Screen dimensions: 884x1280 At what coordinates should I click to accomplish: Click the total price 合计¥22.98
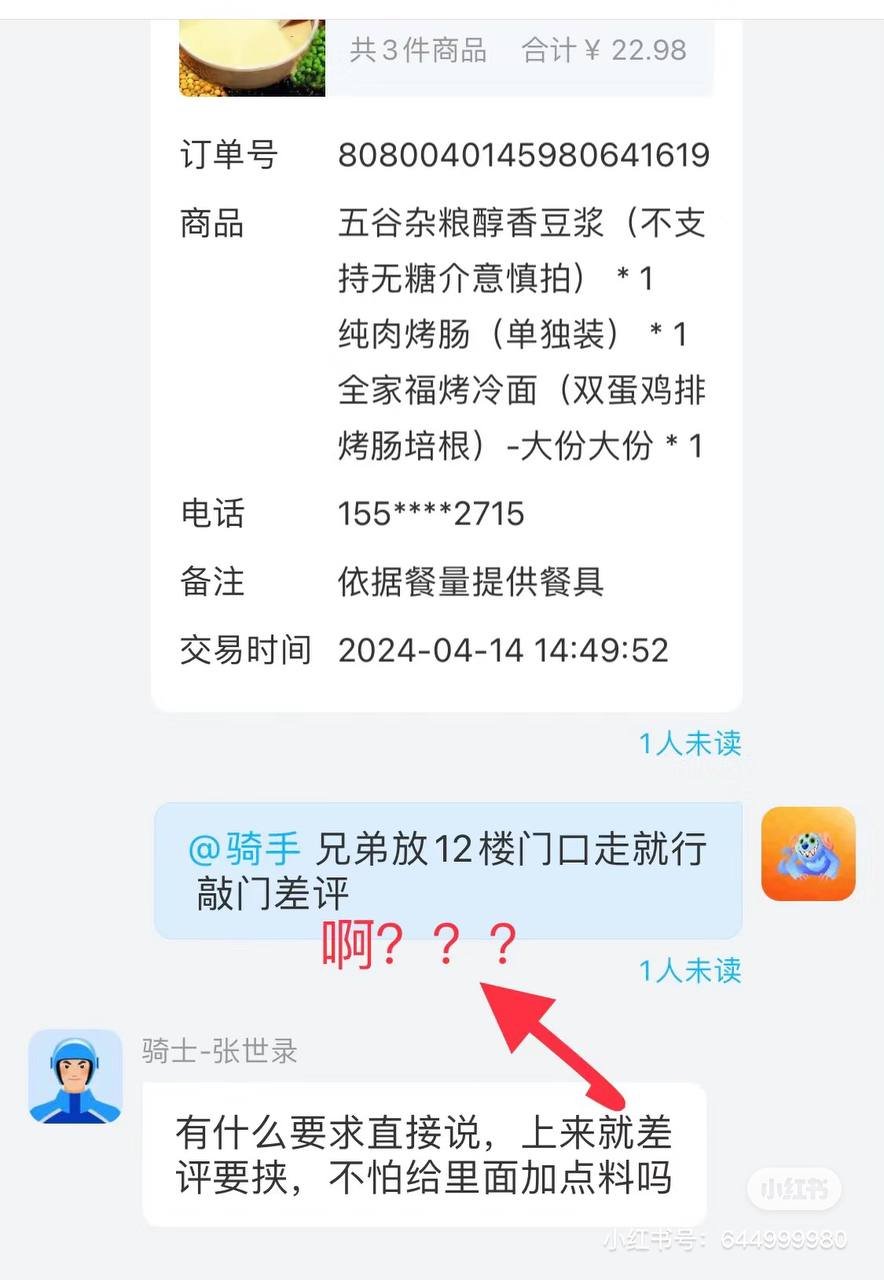(x=602, y=50)
